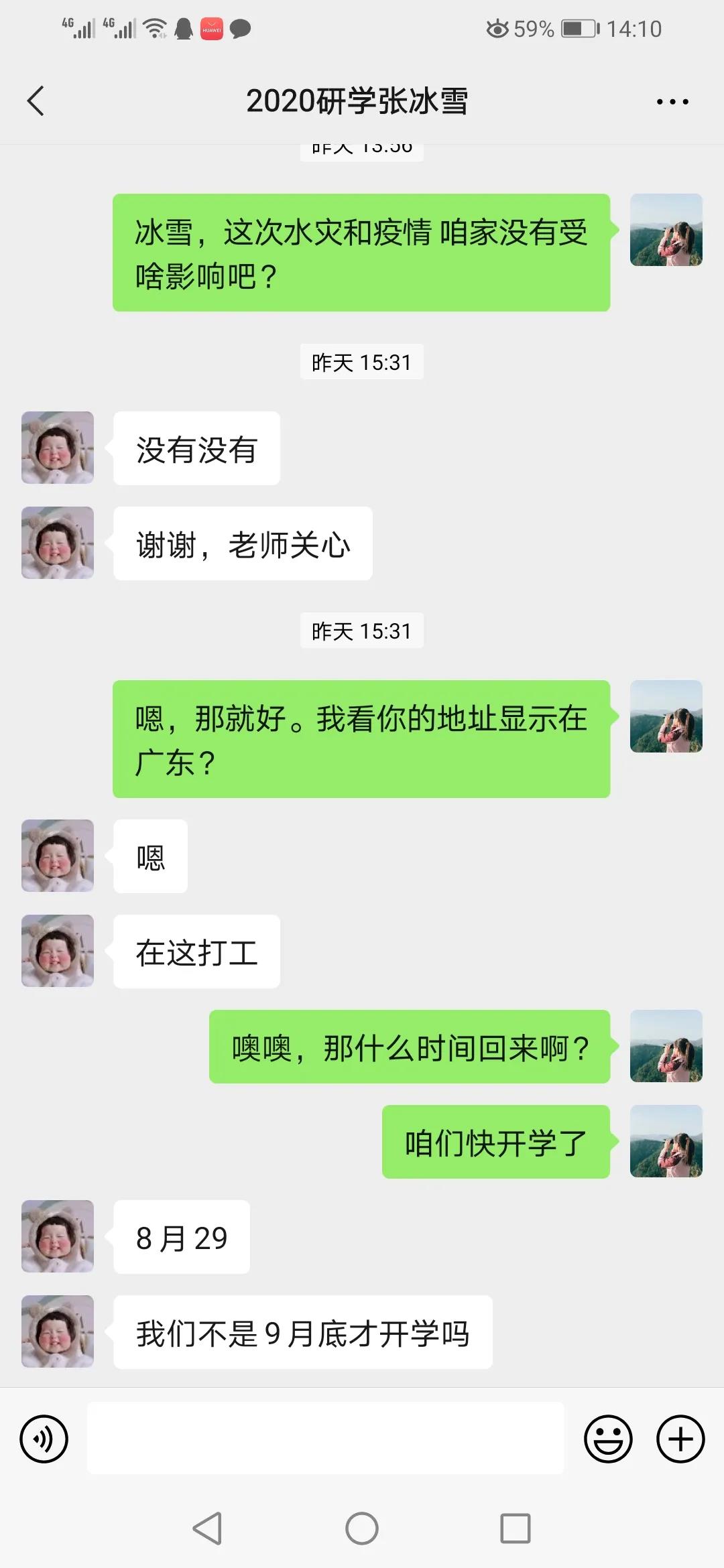Open recent apps via square button
724x1568 pixels.
click(x=515, y=1528)
